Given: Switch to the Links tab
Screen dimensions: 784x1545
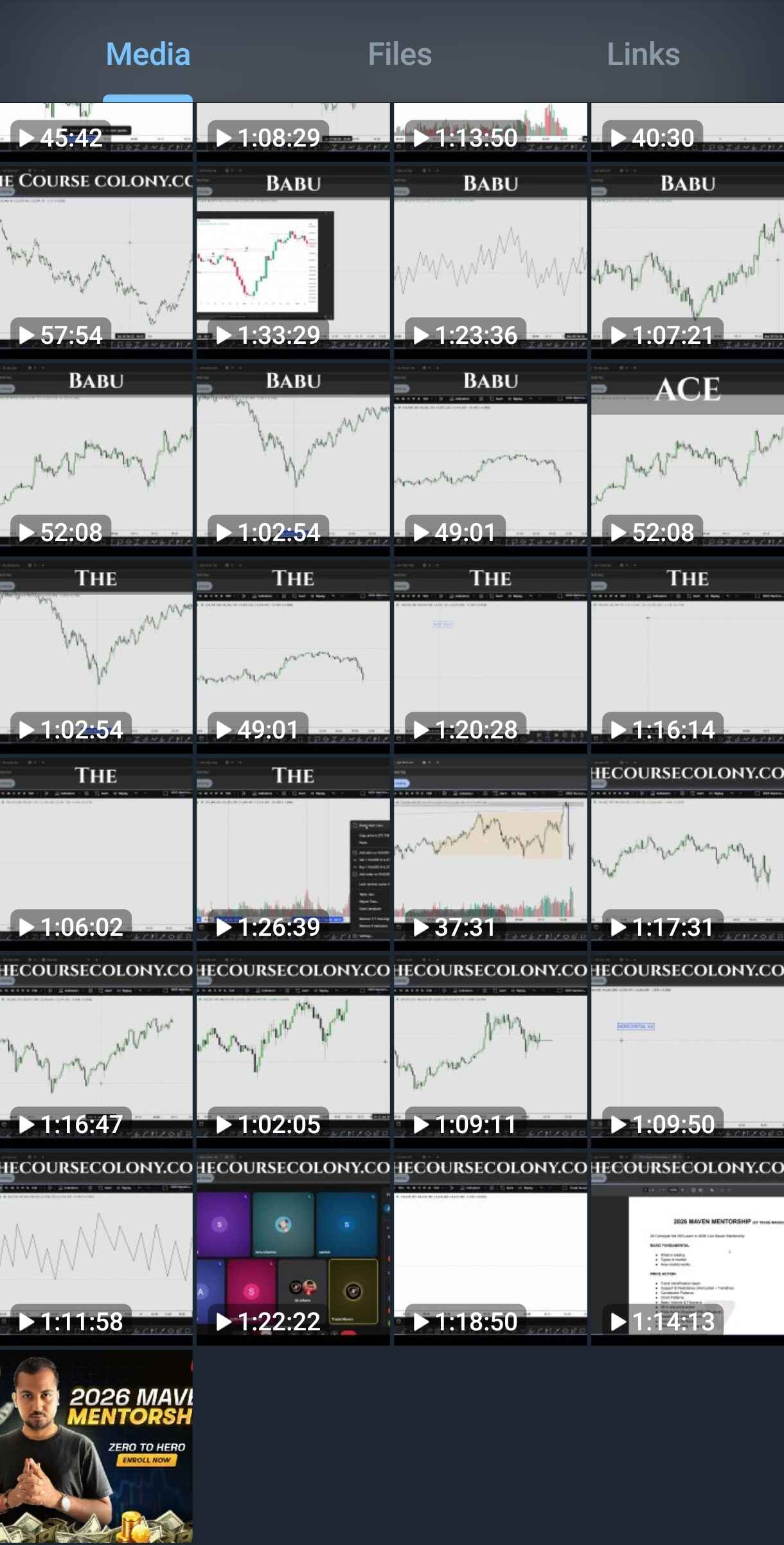Looking at the screenshot, I should [x=643, y=55].
